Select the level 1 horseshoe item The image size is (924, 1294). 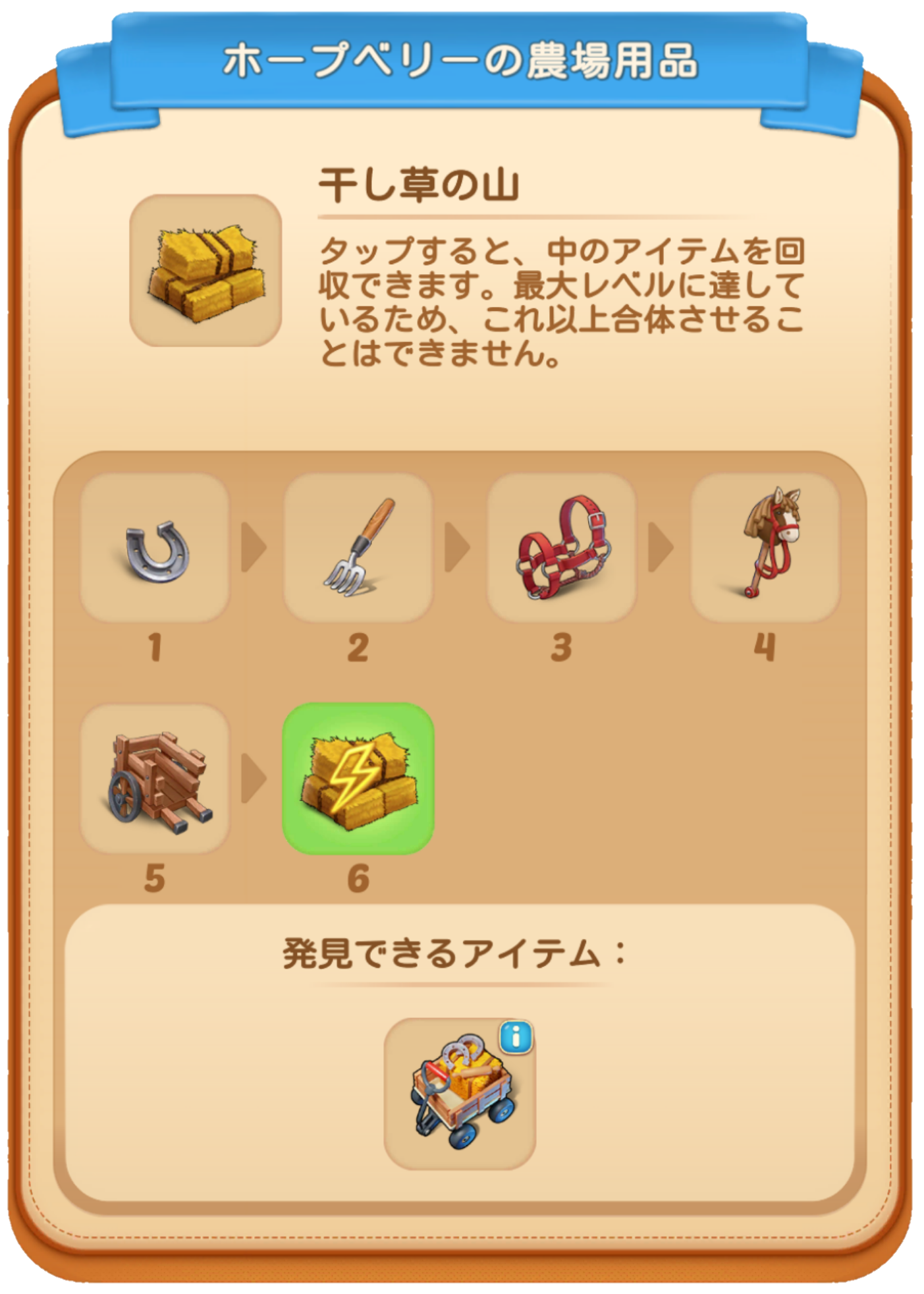(155, 548)
